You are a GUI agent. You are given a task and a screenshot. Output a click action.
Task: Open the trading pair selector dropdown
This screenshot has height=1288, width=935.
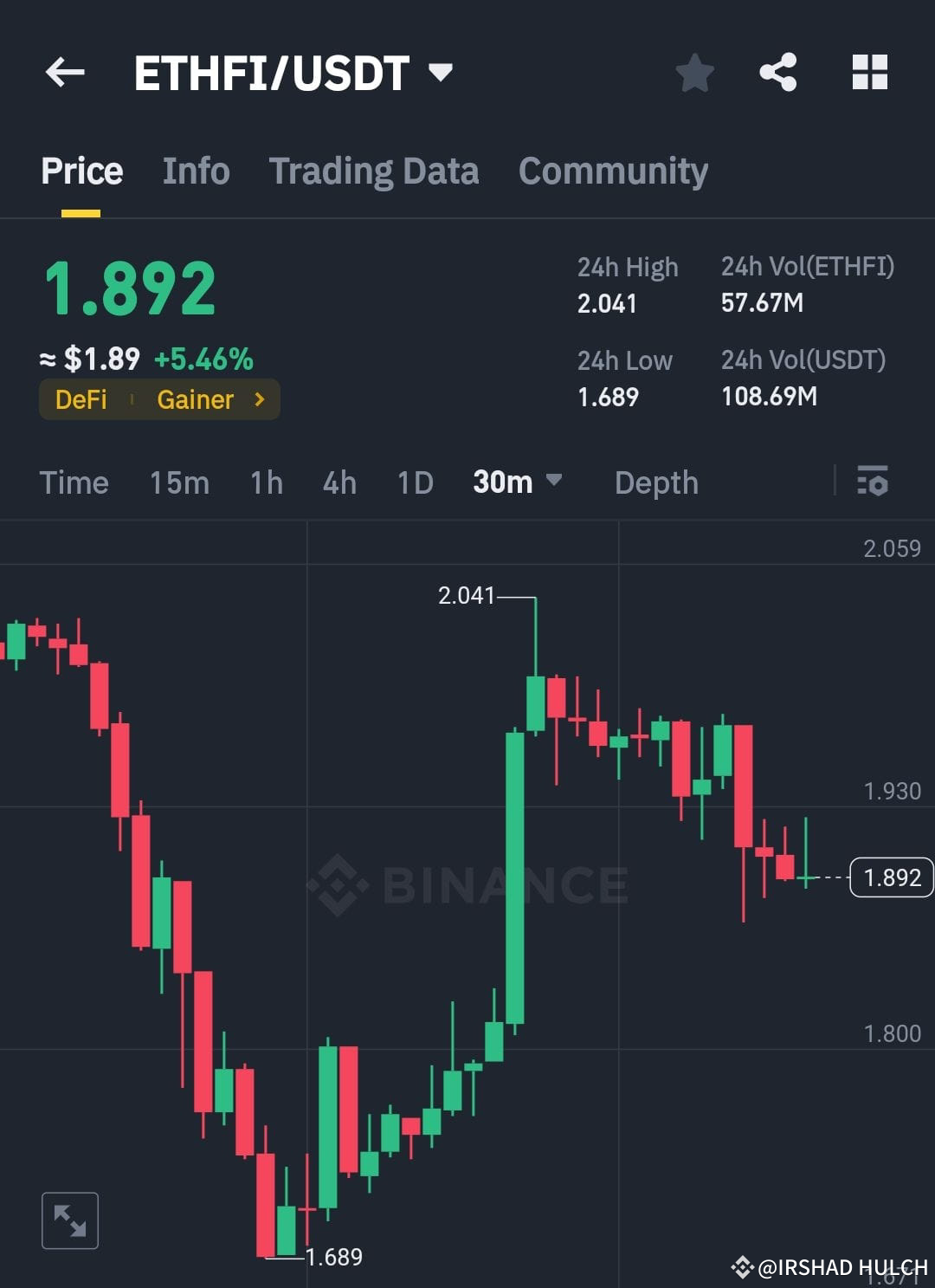pos(442,73)
